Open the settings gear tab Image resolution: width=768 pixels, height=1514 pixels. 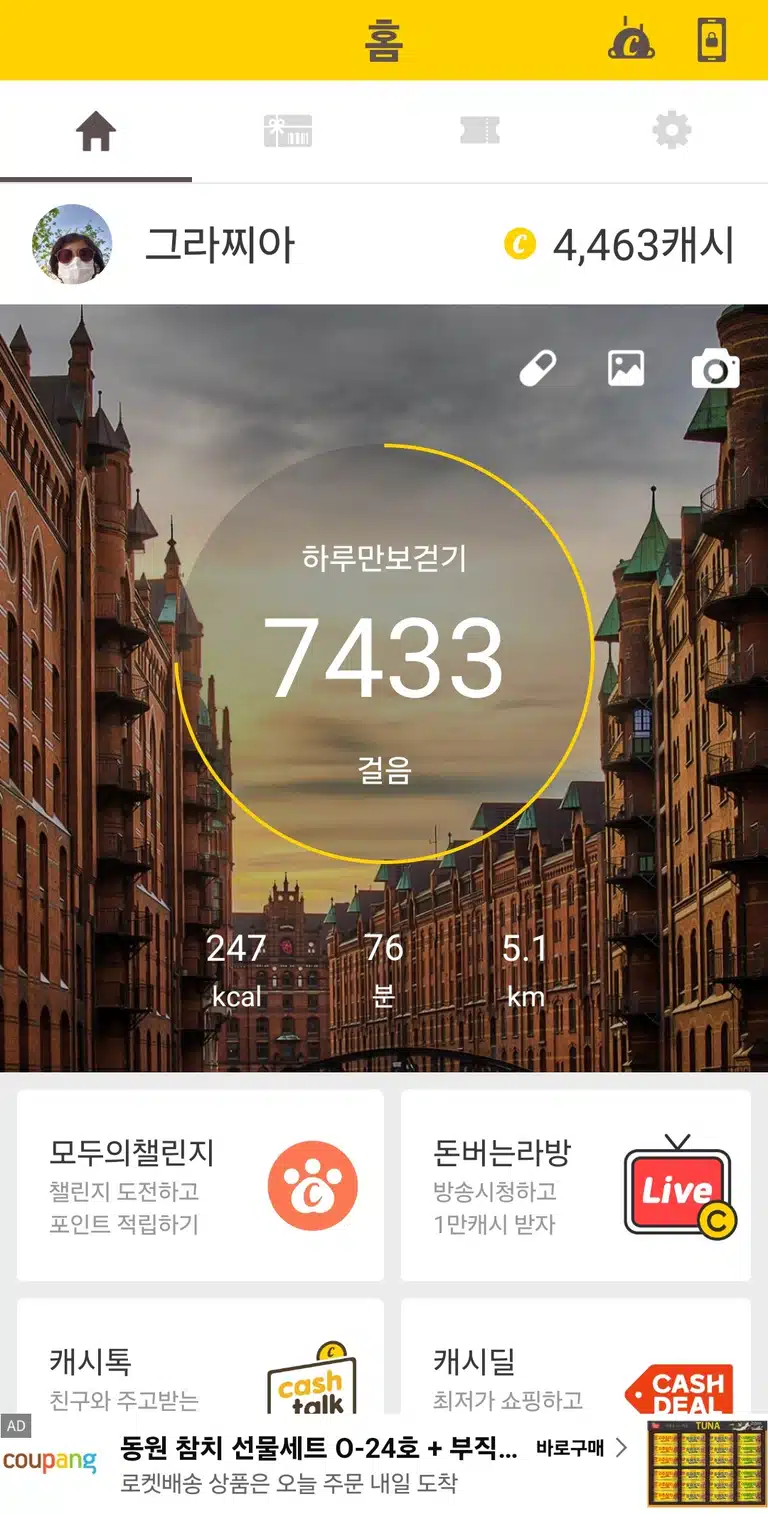pos(671,131)
